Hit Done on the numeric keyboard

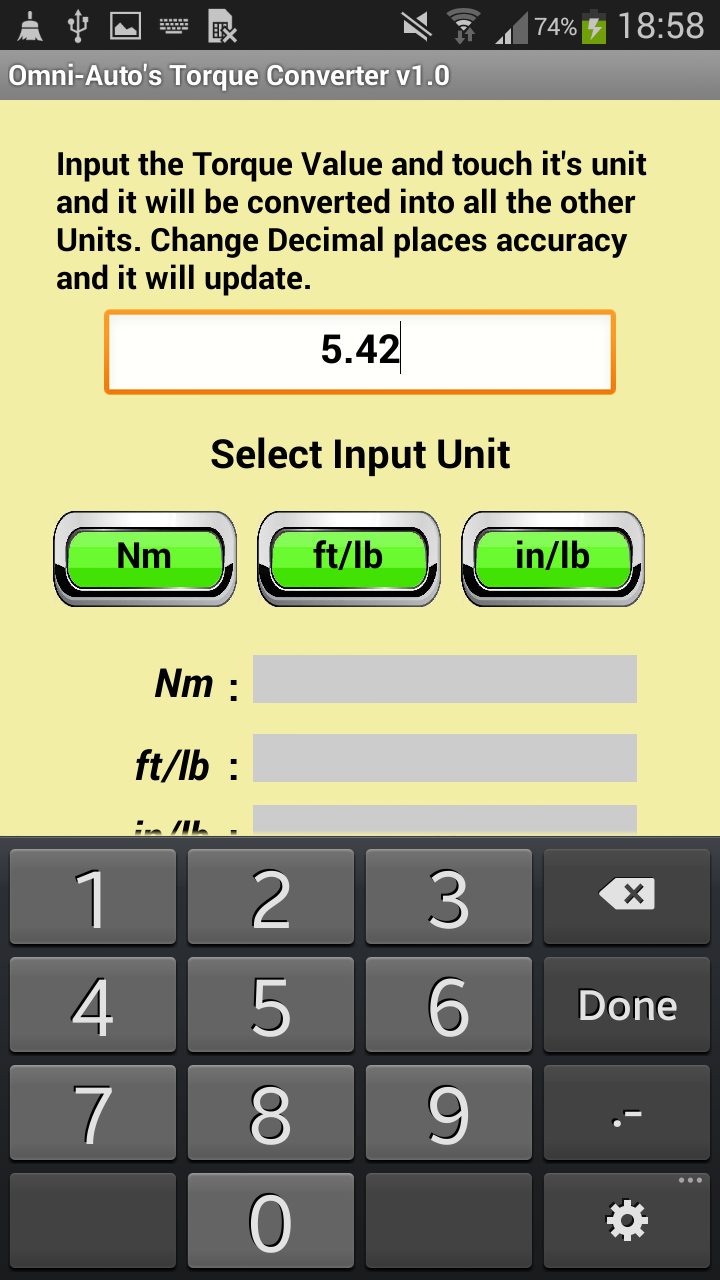click(627, 1006)
